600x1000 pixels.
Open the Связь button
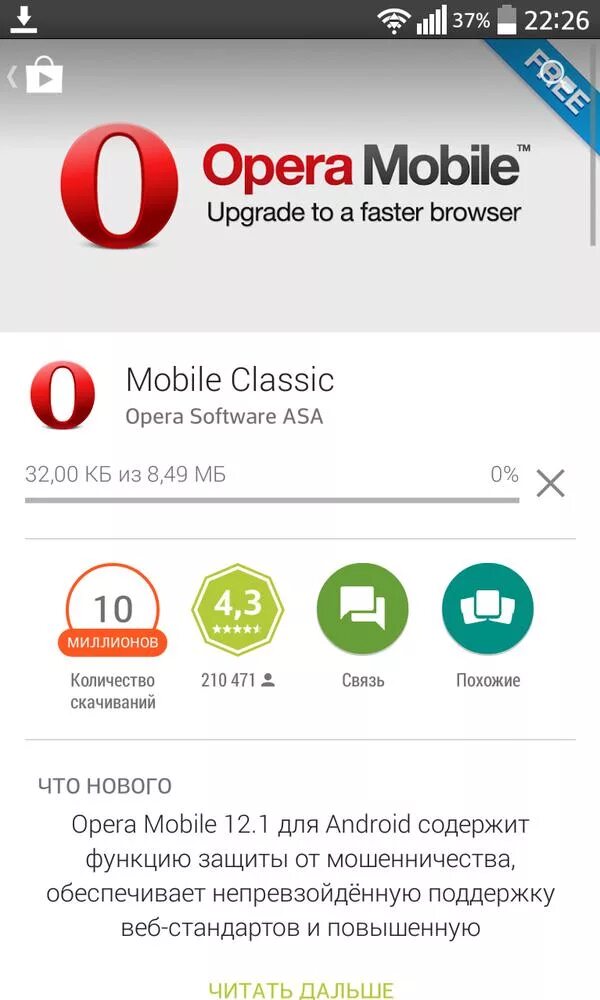[363, 609]
